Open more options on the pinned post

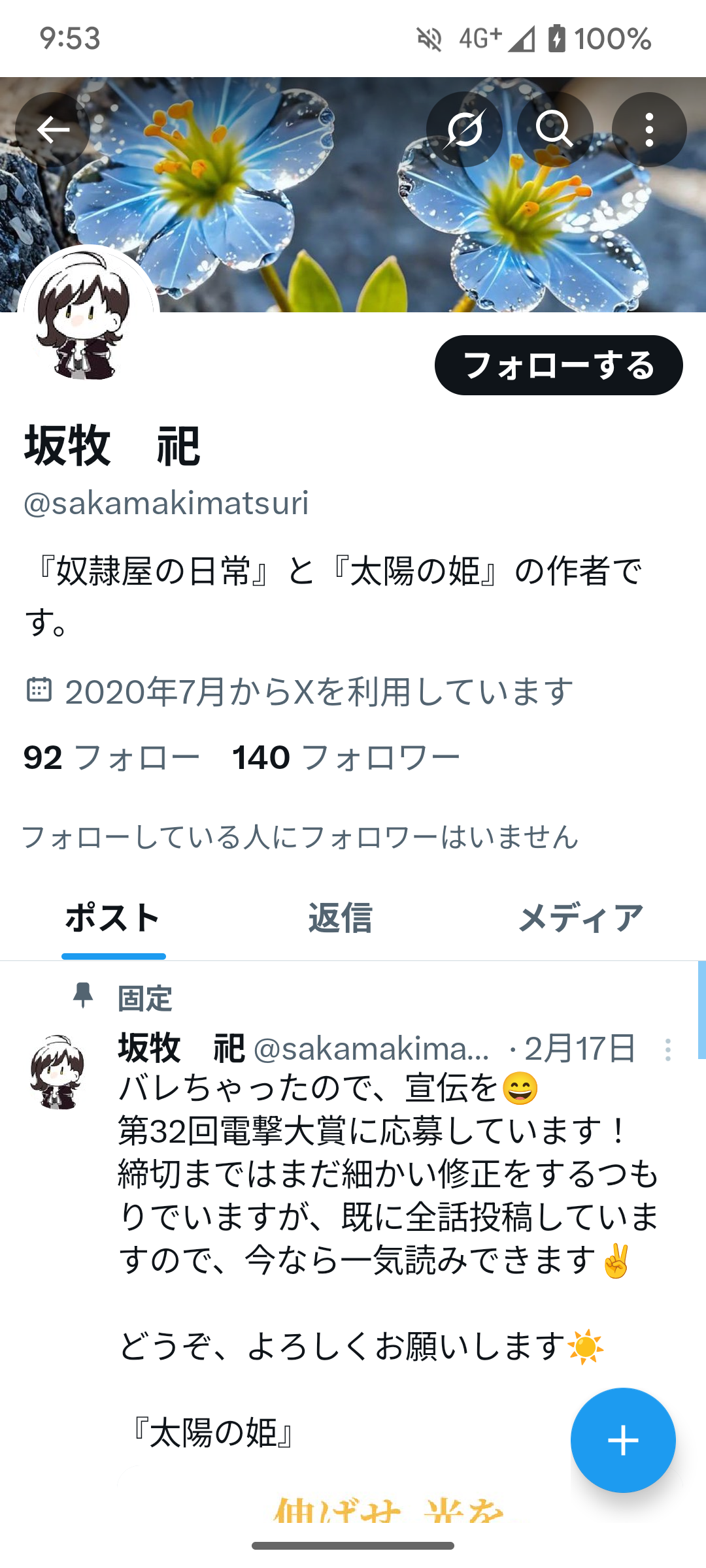[x=667, y=1050]
